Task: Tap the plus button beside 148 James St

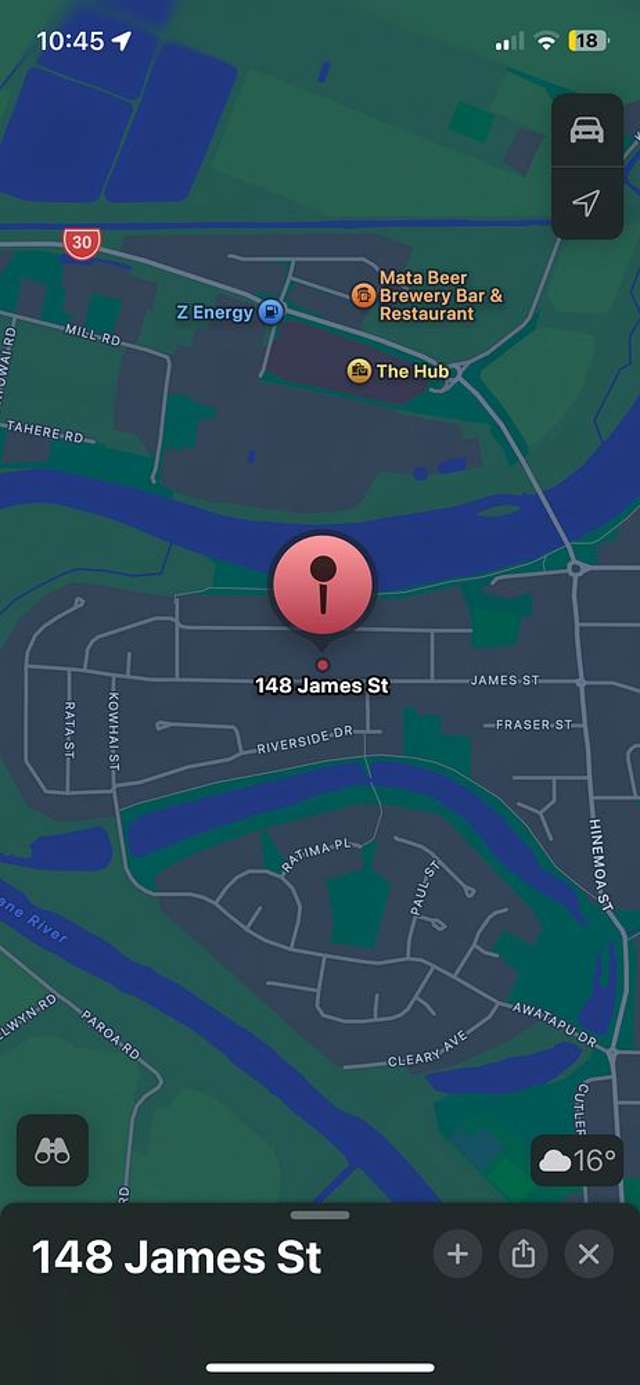Action: click(x=457, y=1254)
